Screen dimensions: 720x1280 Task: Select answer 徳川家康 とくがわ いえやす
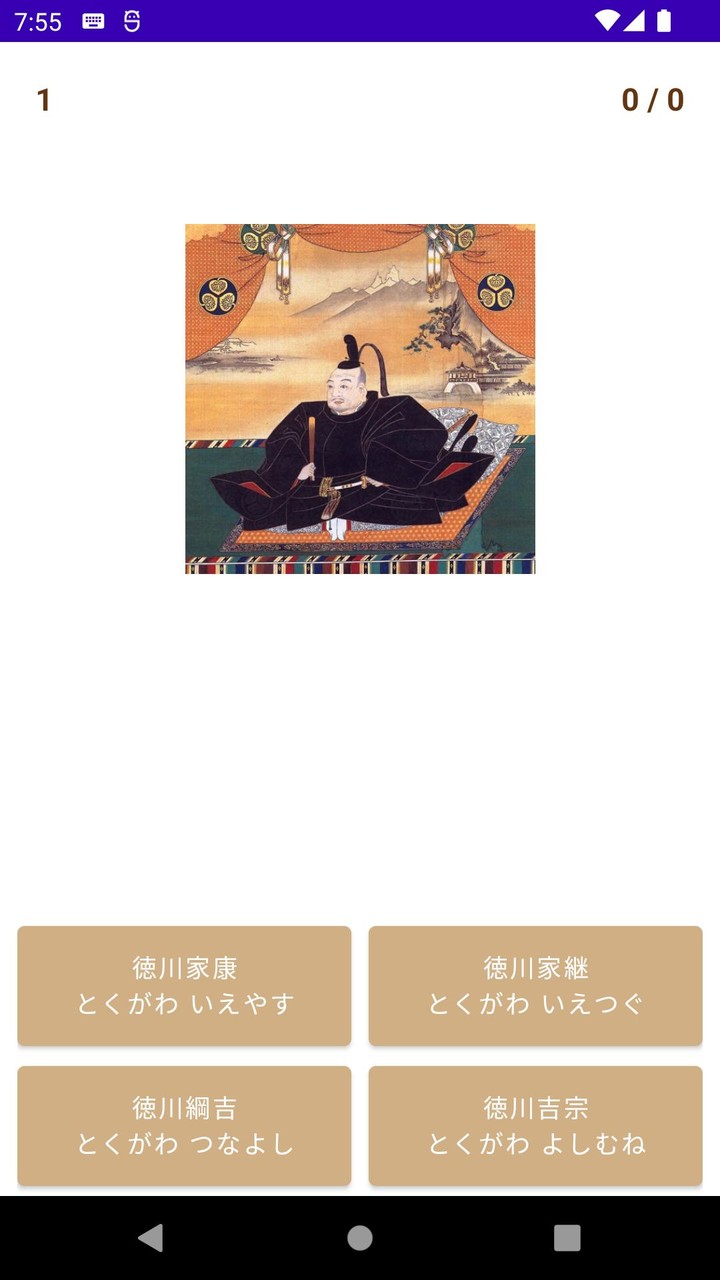point(184,985)
